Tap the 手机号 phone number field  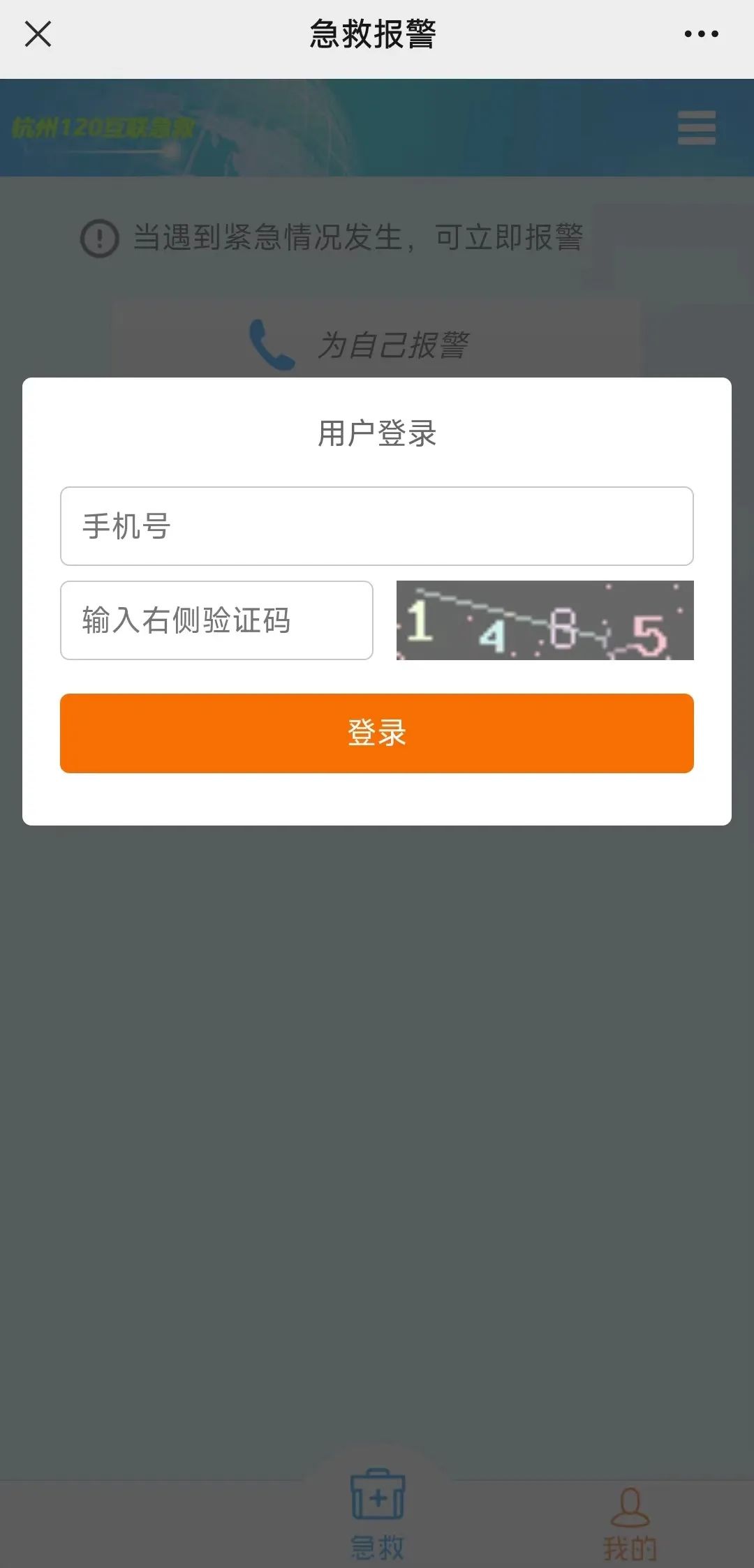pyautogui.click(x=376, y=526)
